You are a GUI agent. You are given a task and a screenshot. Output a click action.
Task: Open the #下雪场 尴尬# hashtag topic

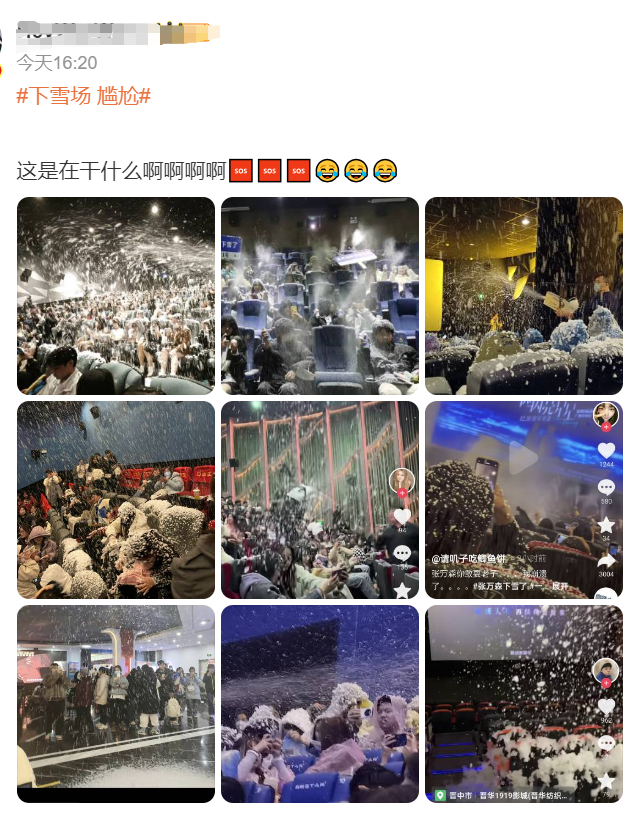click(84, 97)
